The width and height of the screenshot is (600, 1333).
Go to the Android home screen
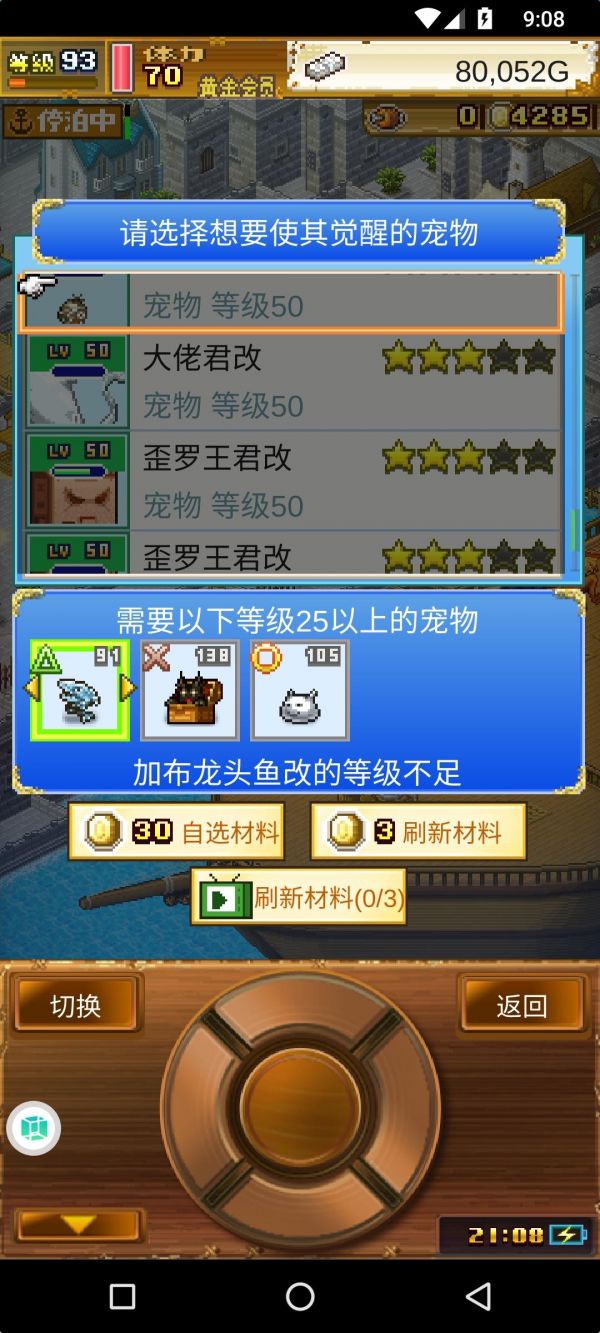(x=300, y=1297)
